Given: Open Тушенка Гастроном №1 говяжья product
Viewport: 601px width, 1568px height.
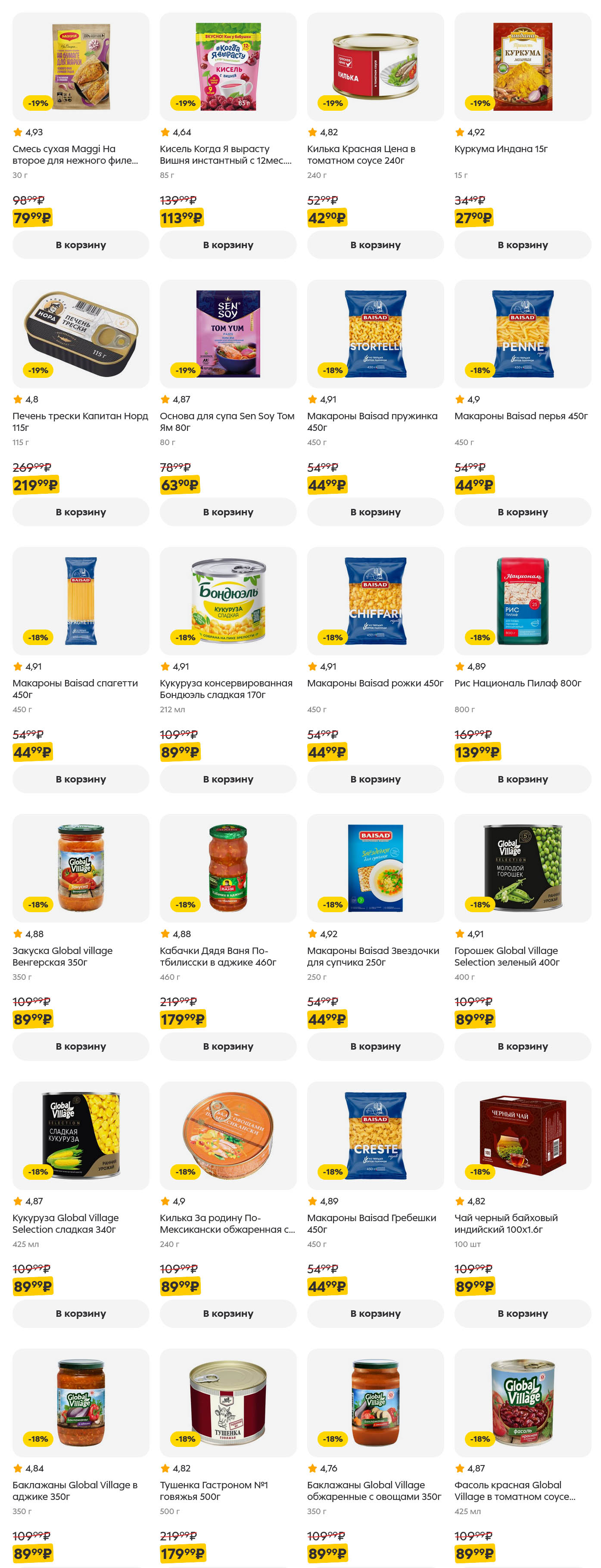Looking at the screenshot, I should [227, 1403].
